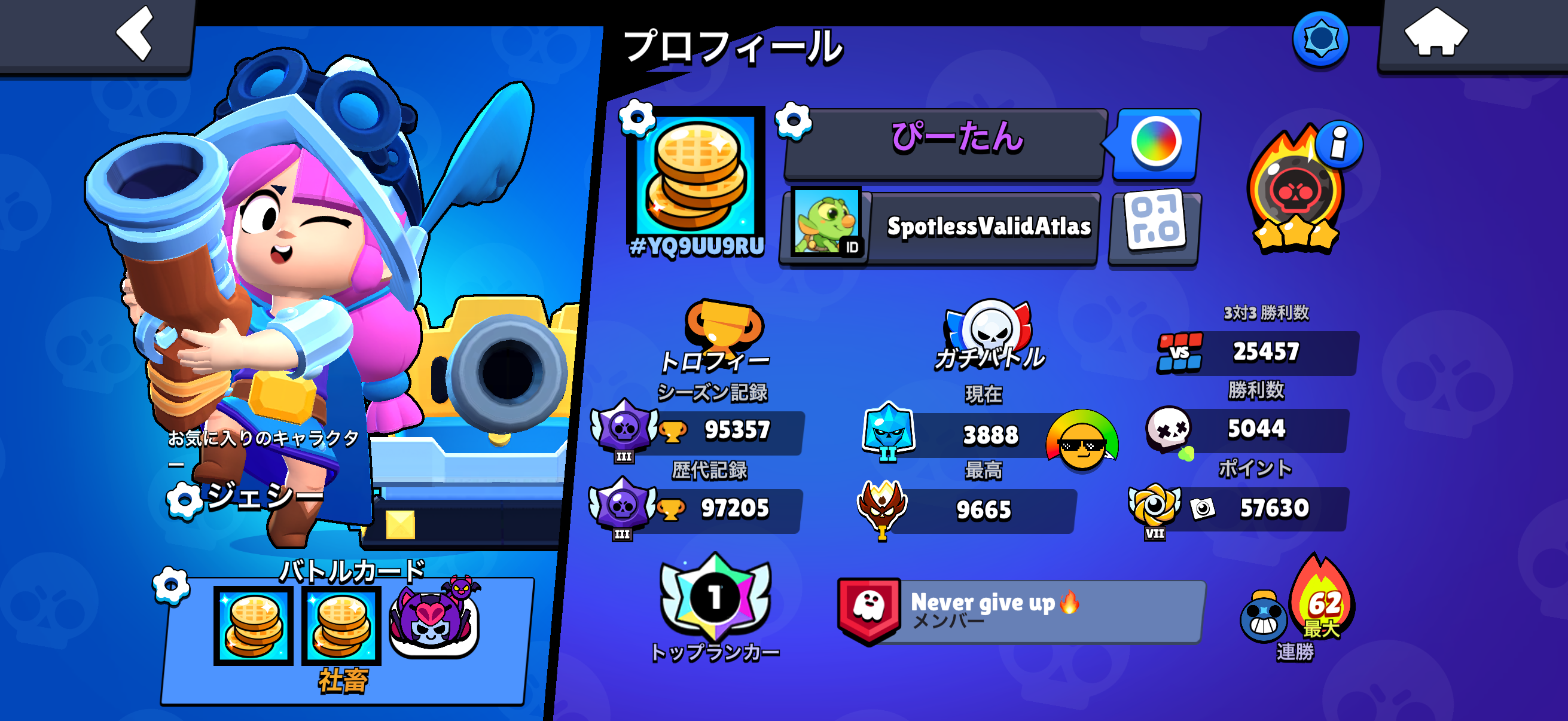Return to the home screen via house icon
Image resolution: width=1568 pixels, height=721 pixels.
(x=1436, y=33)
